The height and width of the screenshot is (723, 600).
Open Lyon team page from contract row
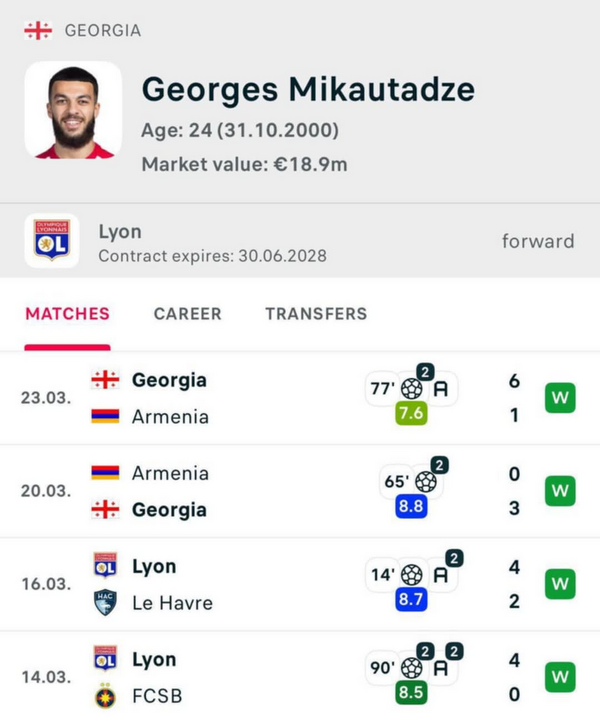[x=120, y=232]
